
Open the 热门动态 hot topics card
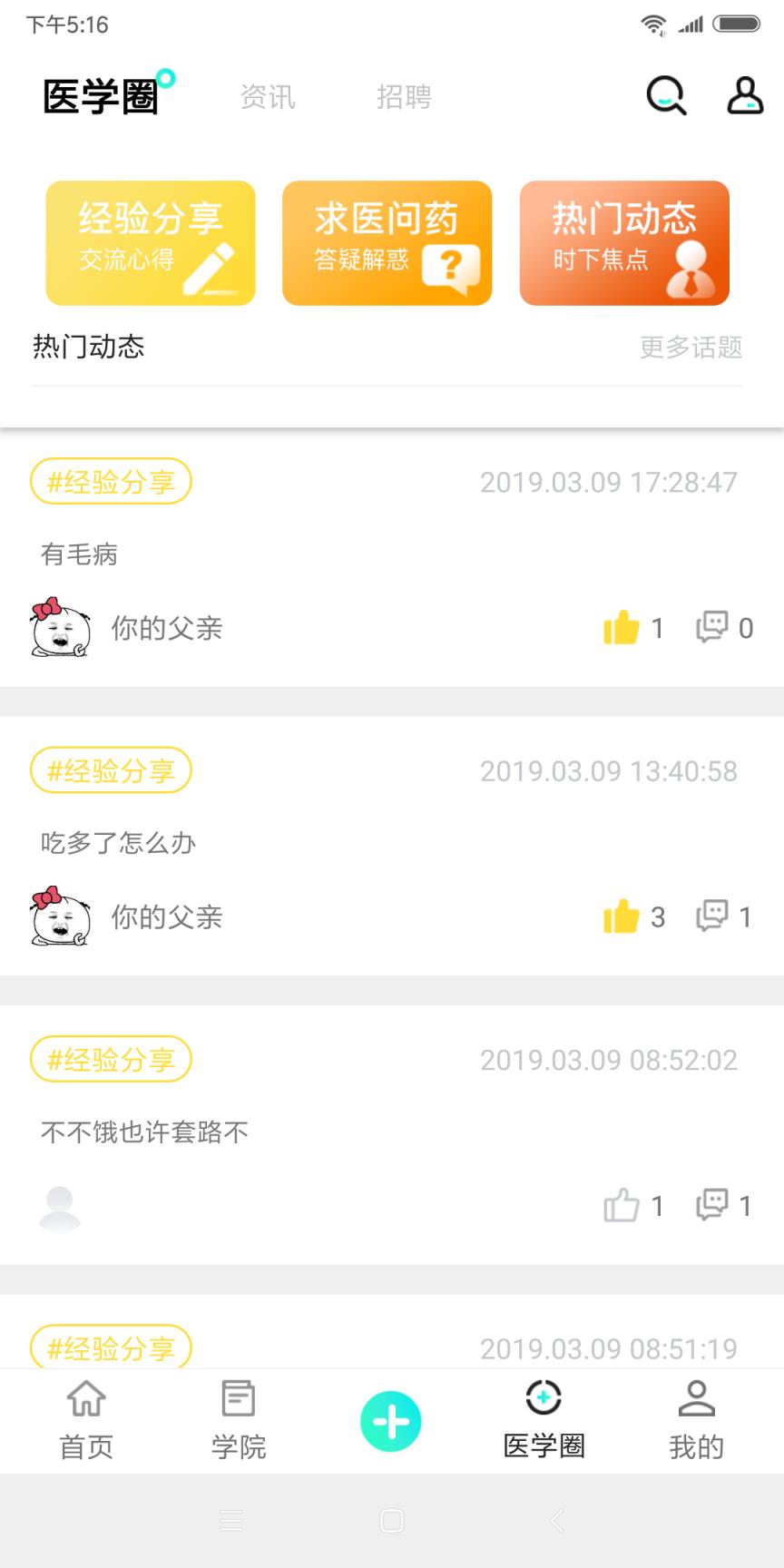pyautogui.click(x=624, y=243)
